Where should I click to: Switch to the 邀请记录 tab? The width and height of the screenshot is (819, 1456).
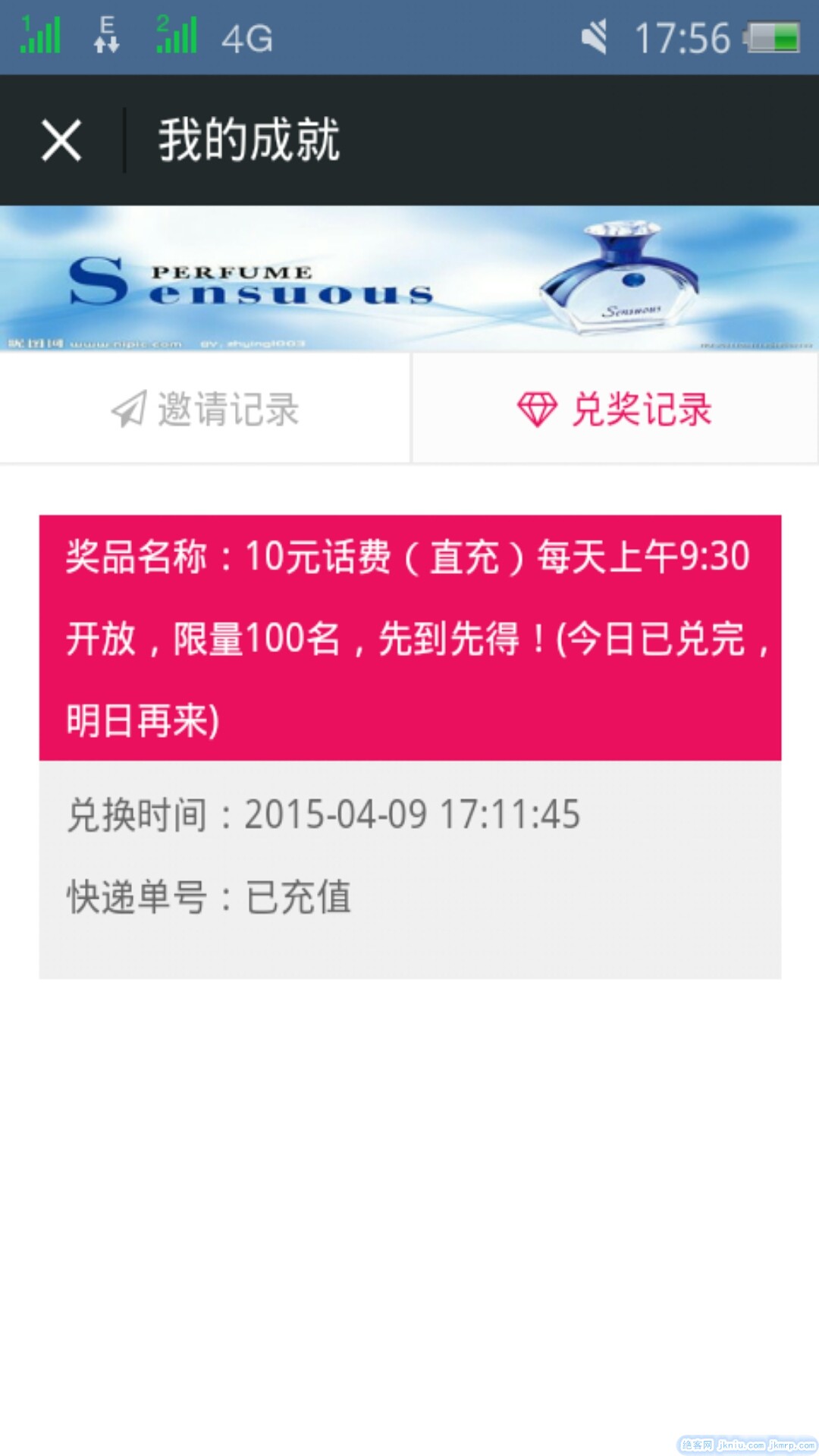click(x=205, y=409)
